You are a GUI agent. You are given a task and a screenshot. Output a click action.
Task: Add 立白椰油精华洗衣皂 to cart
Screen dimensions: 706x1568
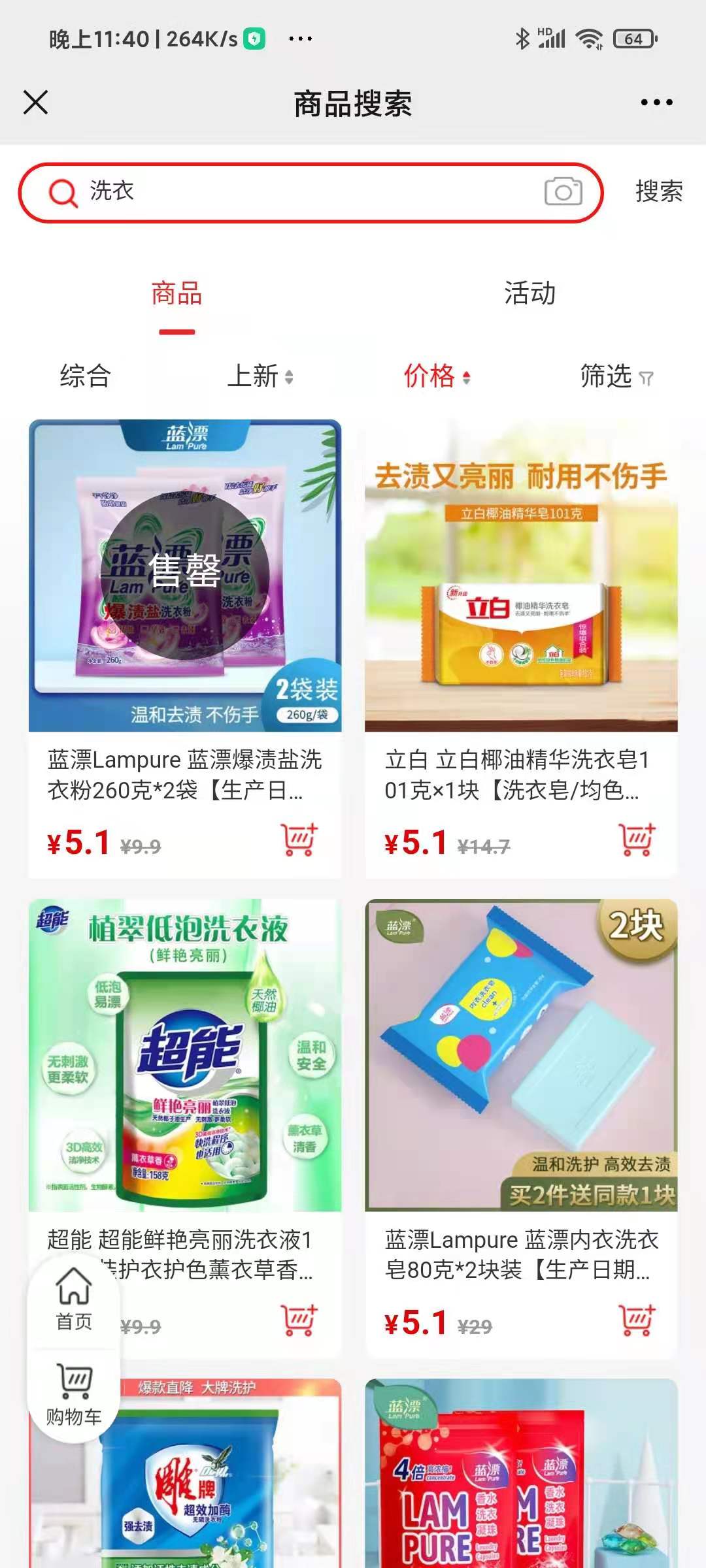637,841
